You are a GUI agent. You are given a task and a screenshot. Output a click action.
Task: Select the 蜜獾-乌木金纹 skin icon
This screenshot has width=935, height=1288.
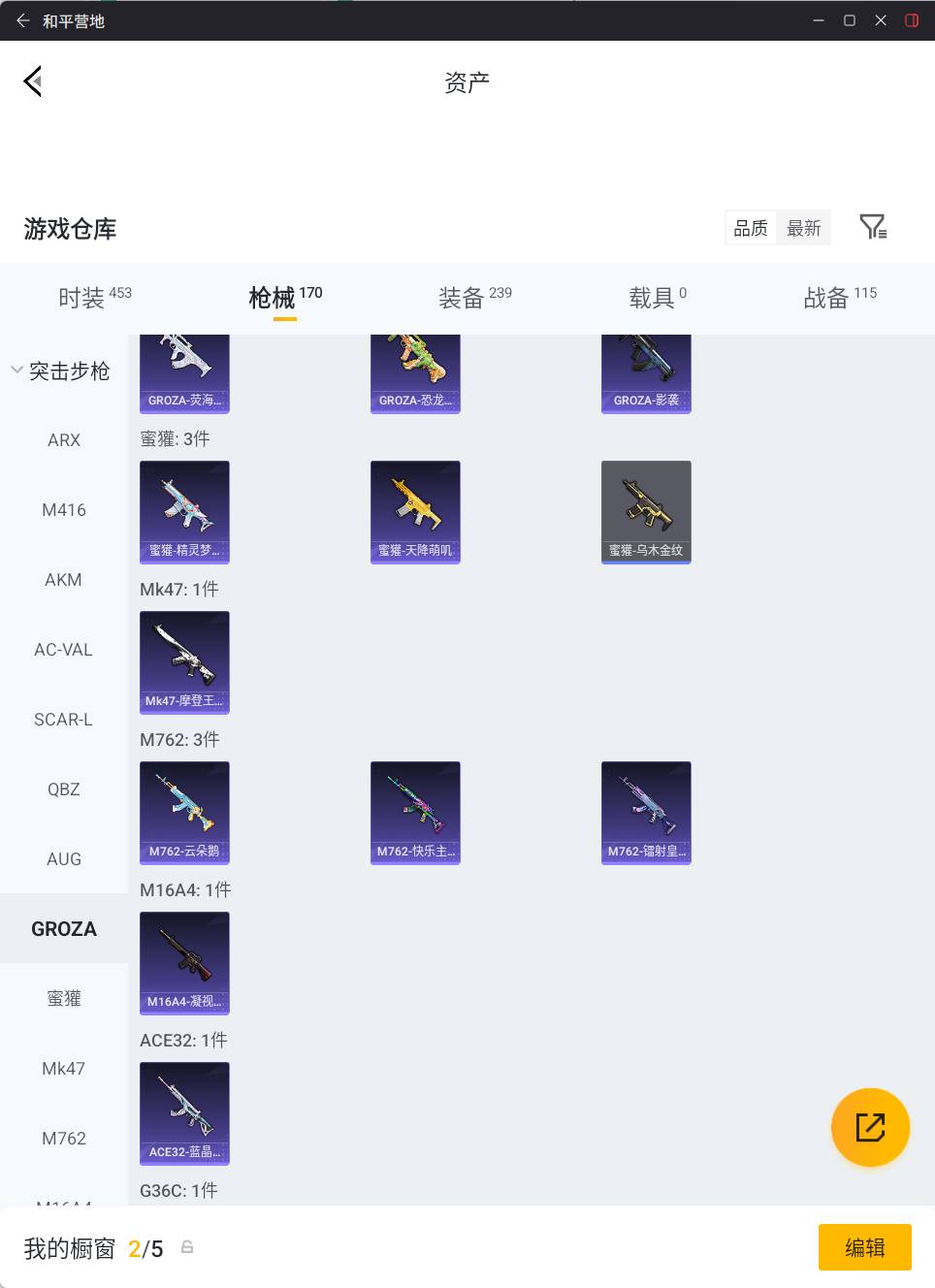pos(646,512)
